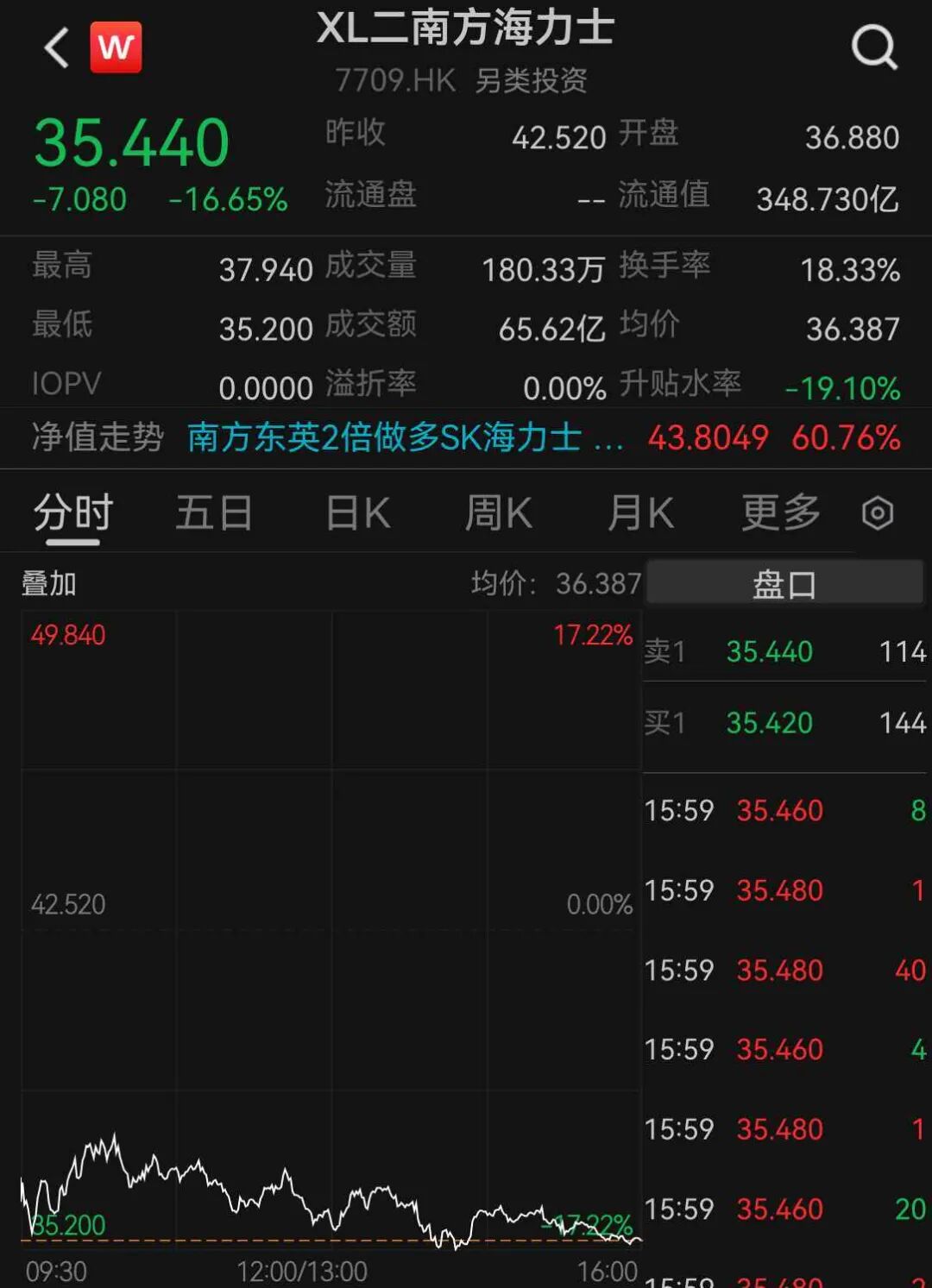Open the 更多 chart options
The image size is (932, 1288).
782,513
